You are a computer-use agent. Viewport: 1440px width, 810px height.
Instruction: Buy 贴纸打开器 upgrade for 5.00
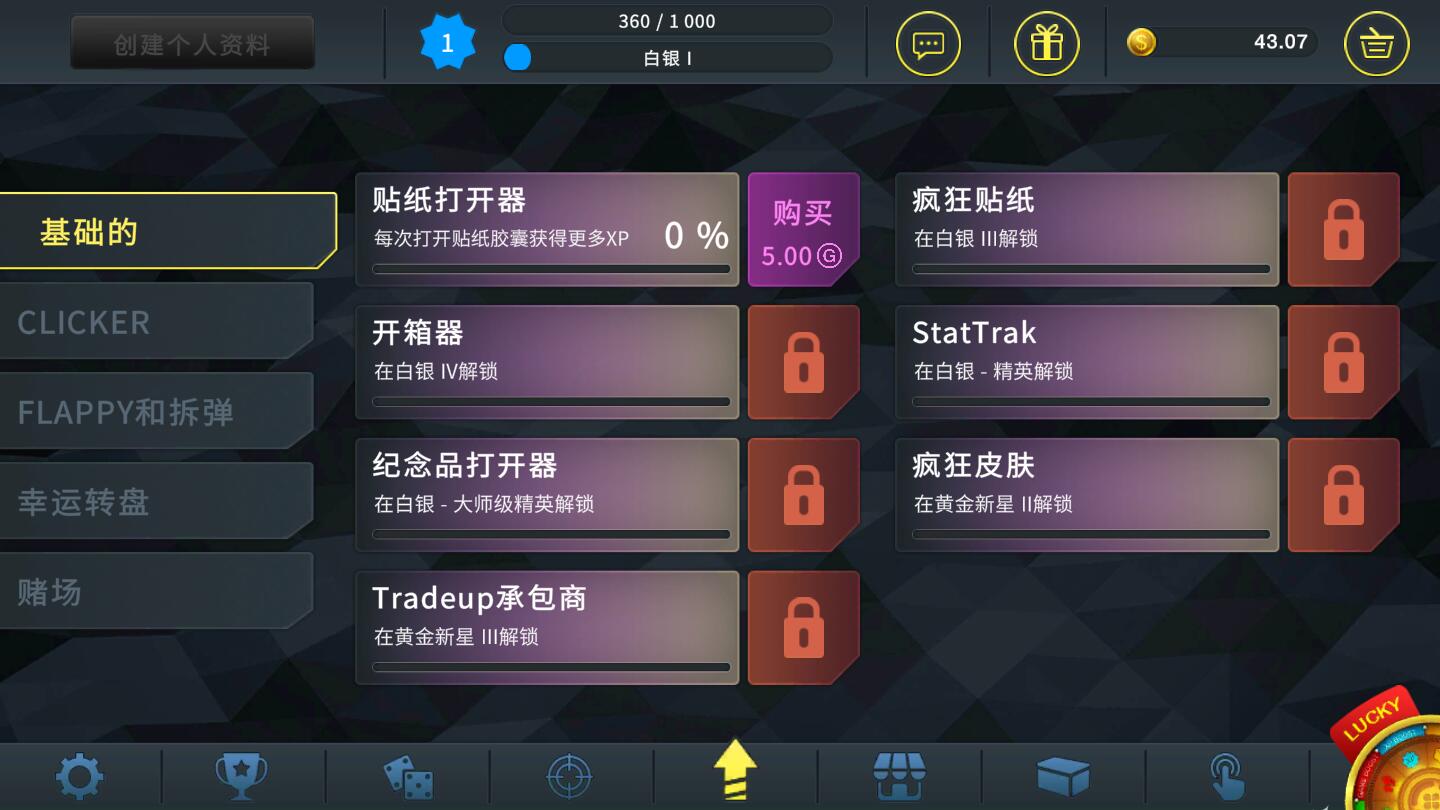pyautogui.click(x=803, y=231)
